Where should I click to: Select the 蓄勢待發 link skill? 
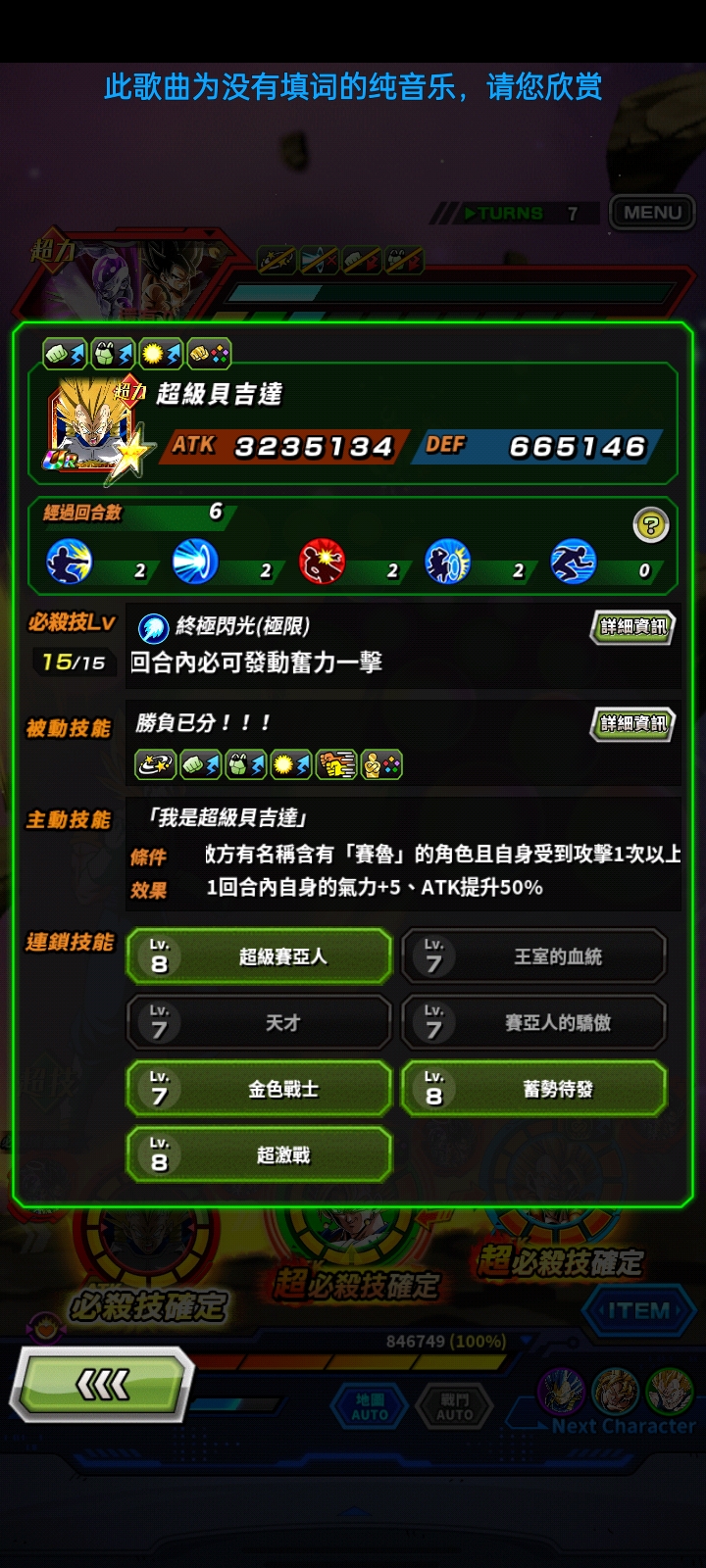coord(534,1089)
